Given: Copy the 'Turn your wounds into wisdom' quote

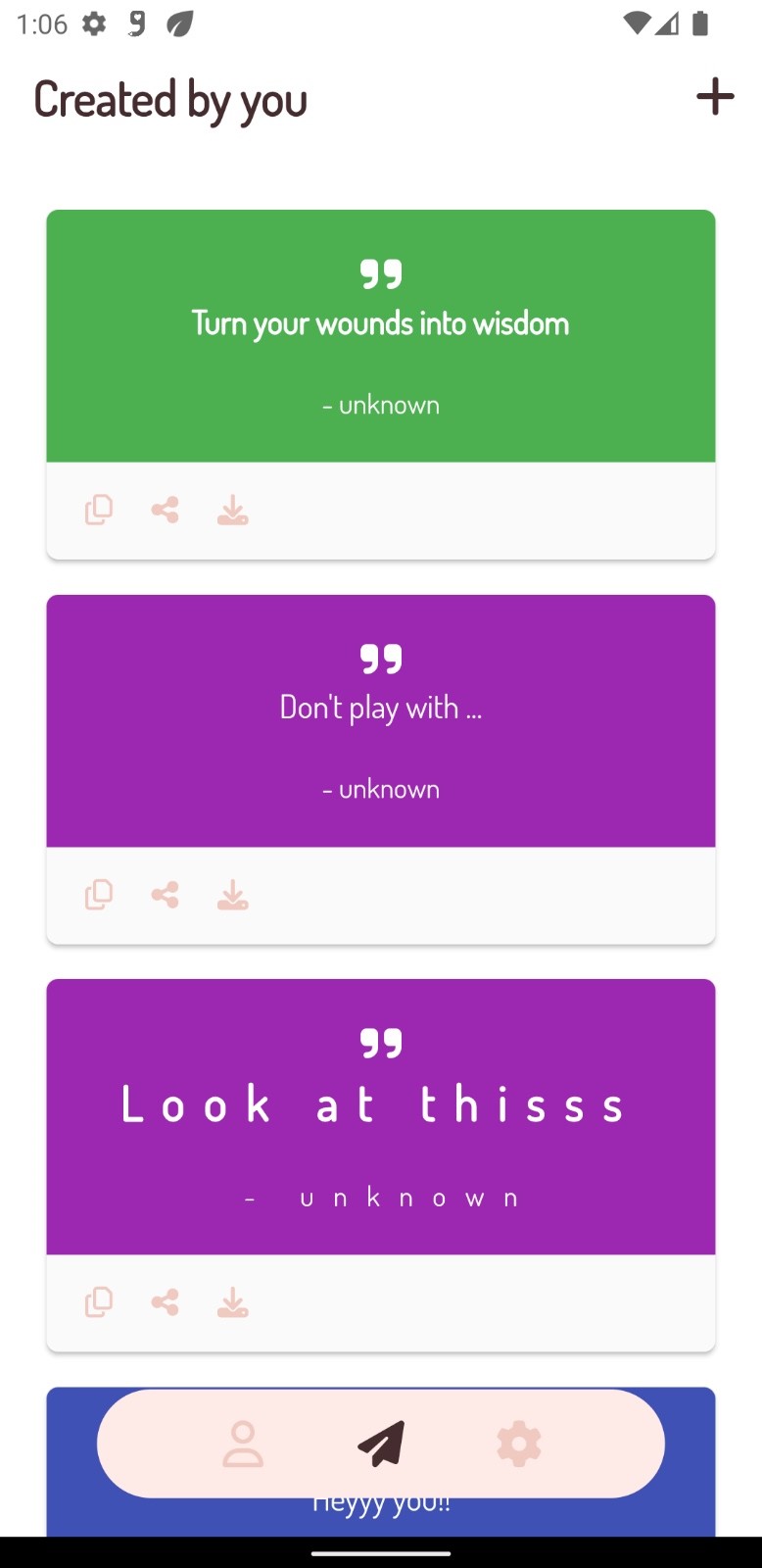Looking at the screenshot, I should pos(99,510).
